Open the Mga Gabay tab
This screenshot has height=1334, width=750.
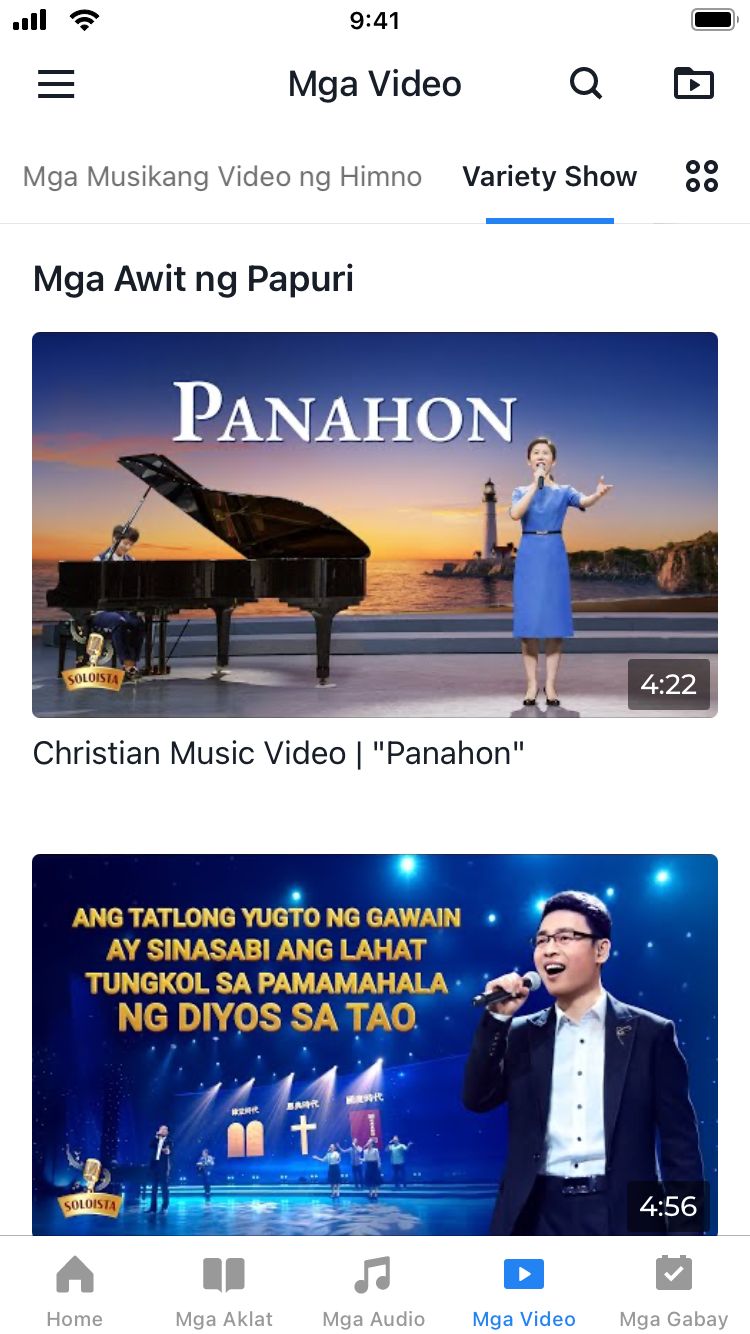click(x=674, y=1290)
